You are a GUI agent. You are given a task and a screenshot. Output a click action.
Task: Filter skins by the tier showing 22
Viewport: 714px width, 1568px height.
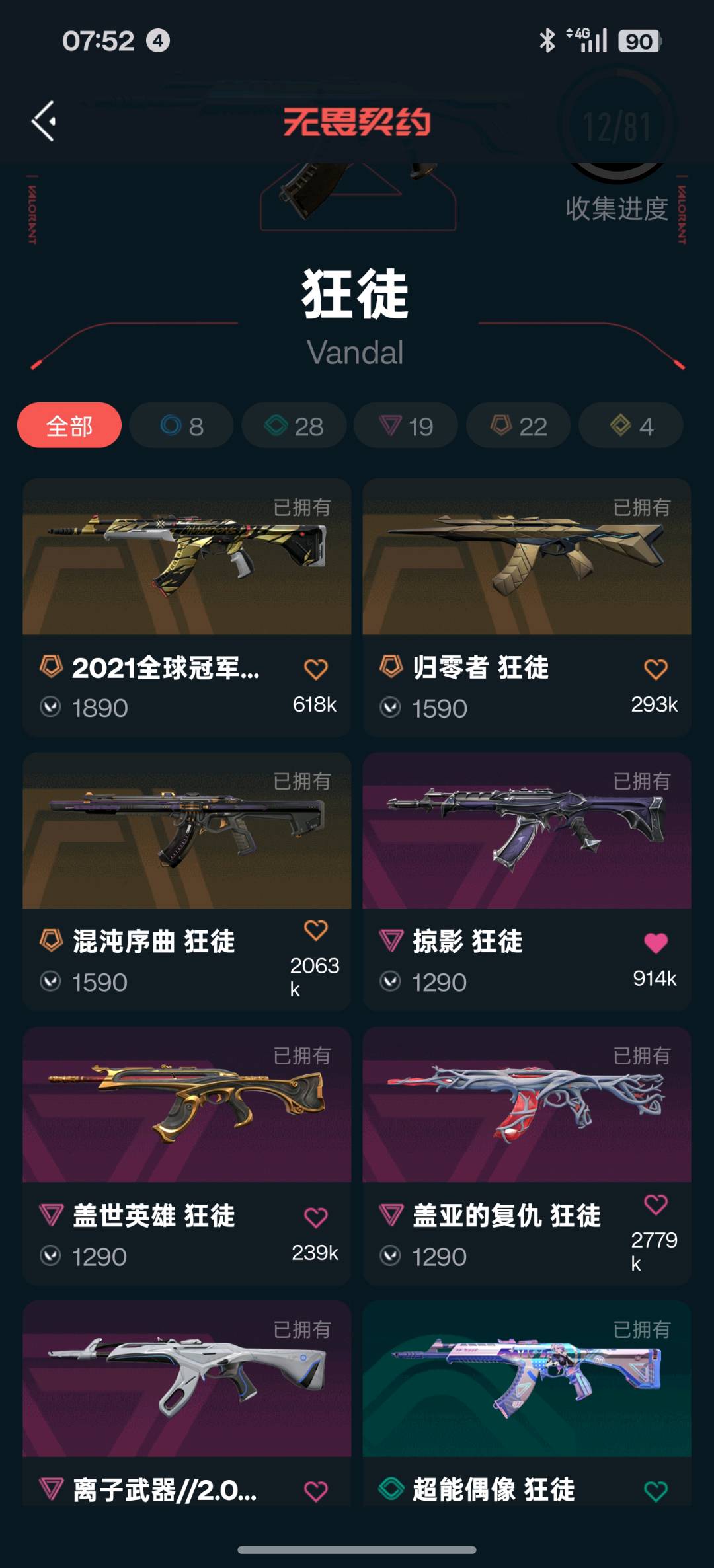point(519,426)
